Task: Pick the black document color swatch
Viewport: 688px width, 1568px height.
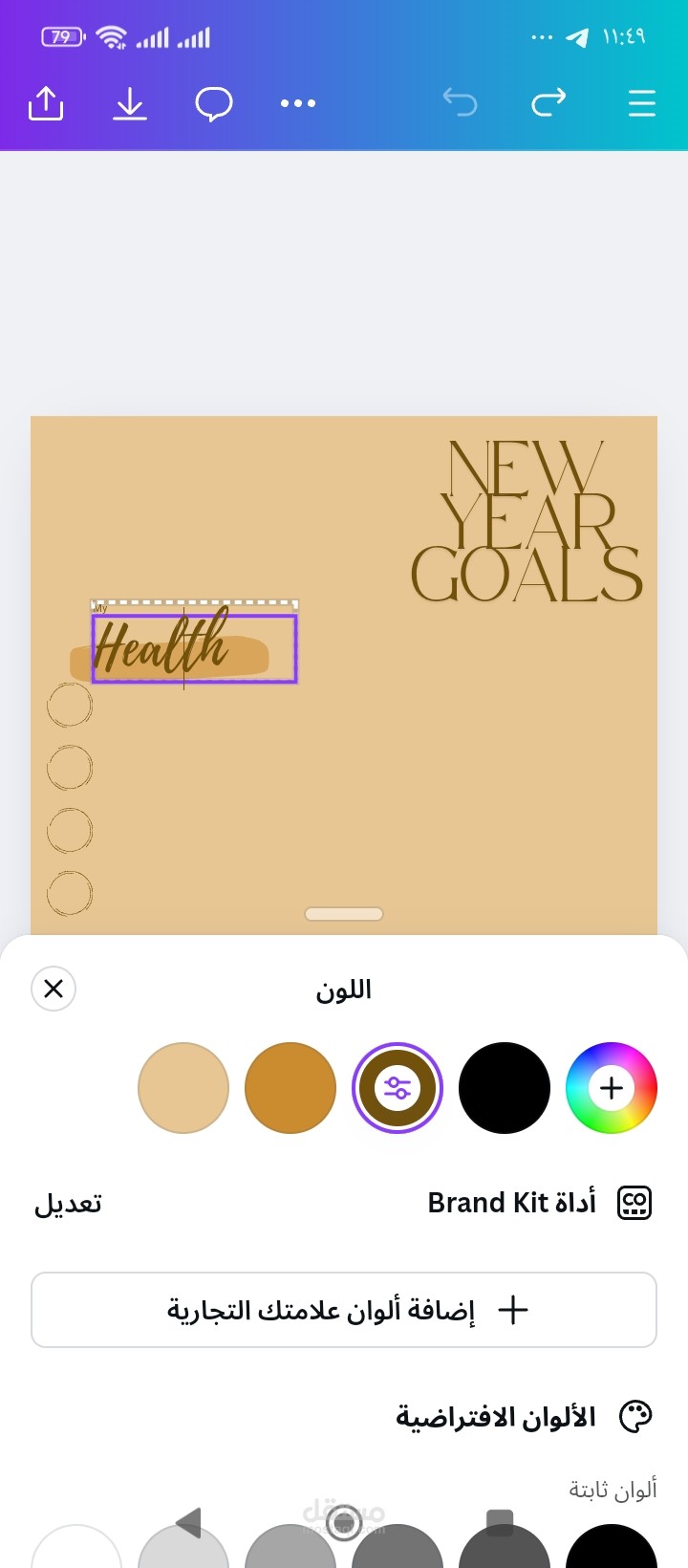Action: click(x=505, y=1088)
